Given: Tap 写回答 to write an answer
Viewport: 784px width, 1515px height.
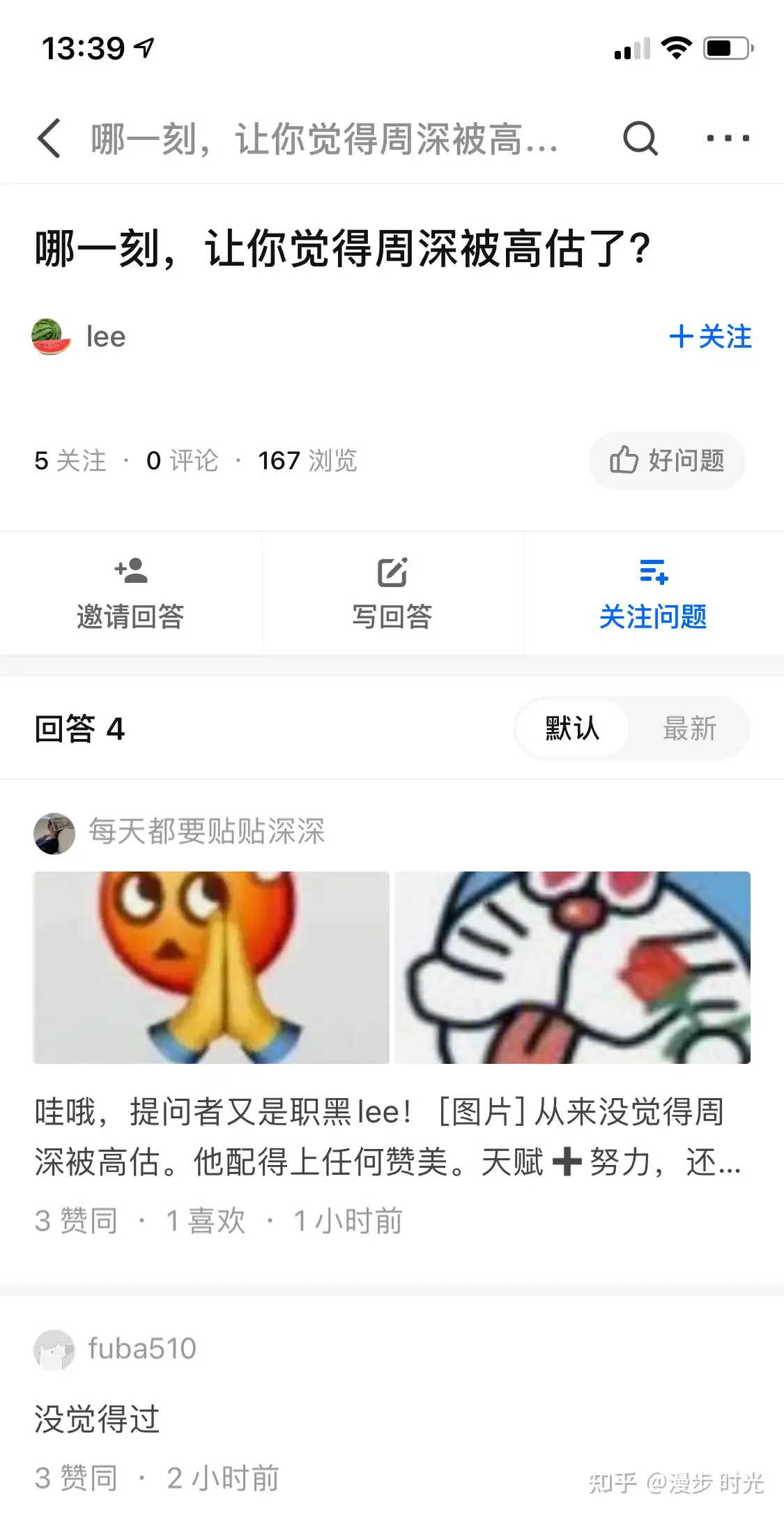Looking at the screenshot, I should (x=392, y=594).
